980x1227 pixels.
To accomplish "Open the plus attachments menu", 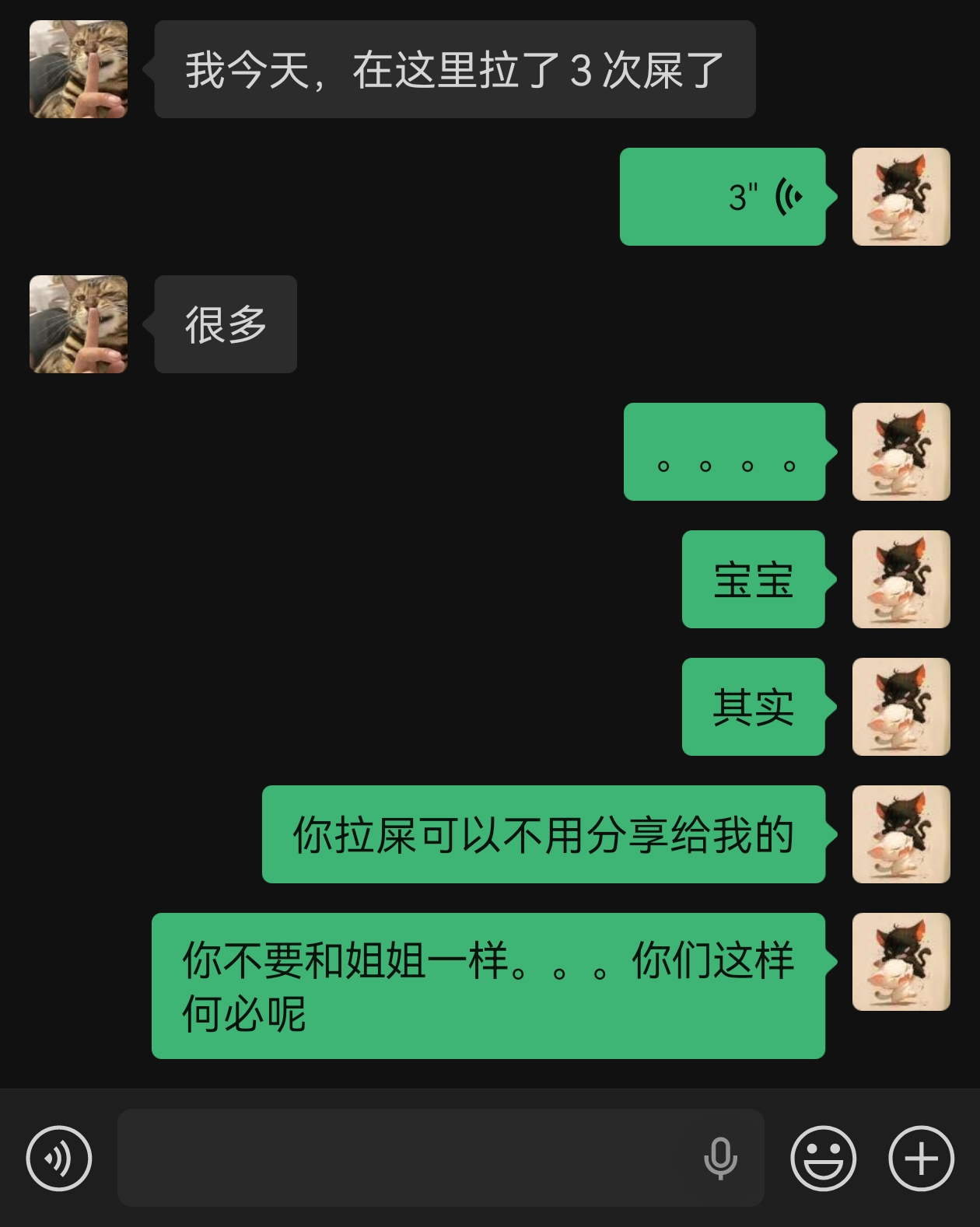I will tap(921, 1158).
